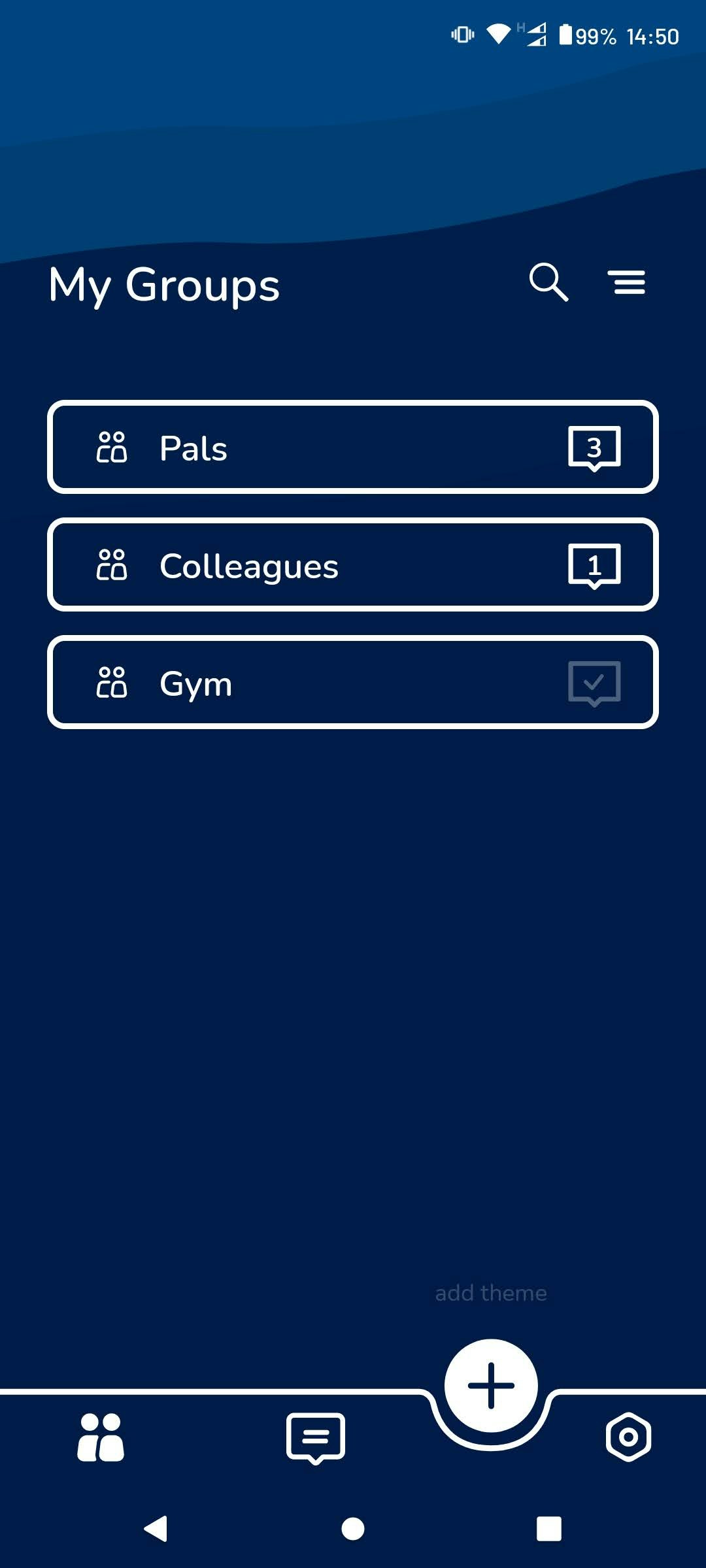
Task: Switch to the messages tab
Action: (x=316, y=1437)
